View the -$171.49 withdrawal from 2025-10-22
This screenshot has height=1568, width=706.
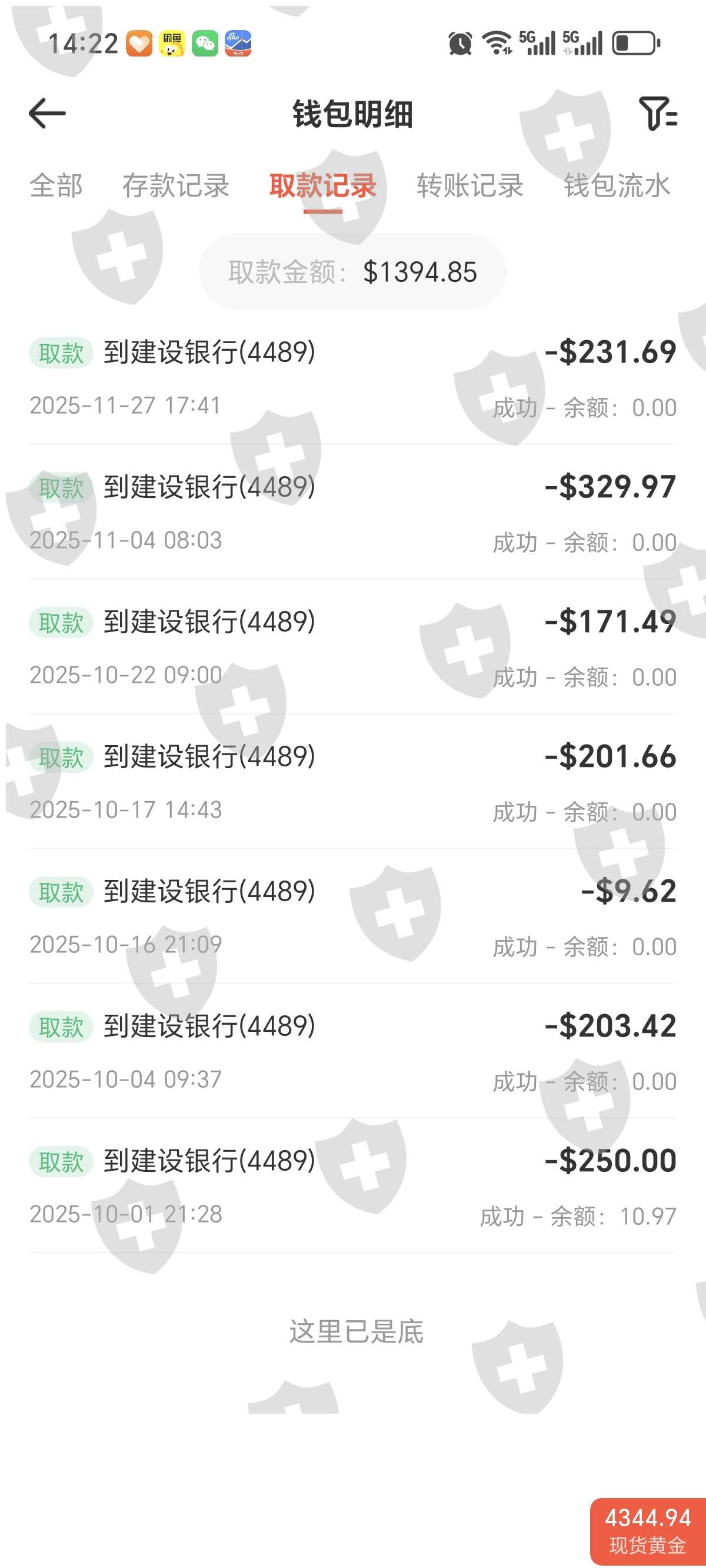pos(353,647)
